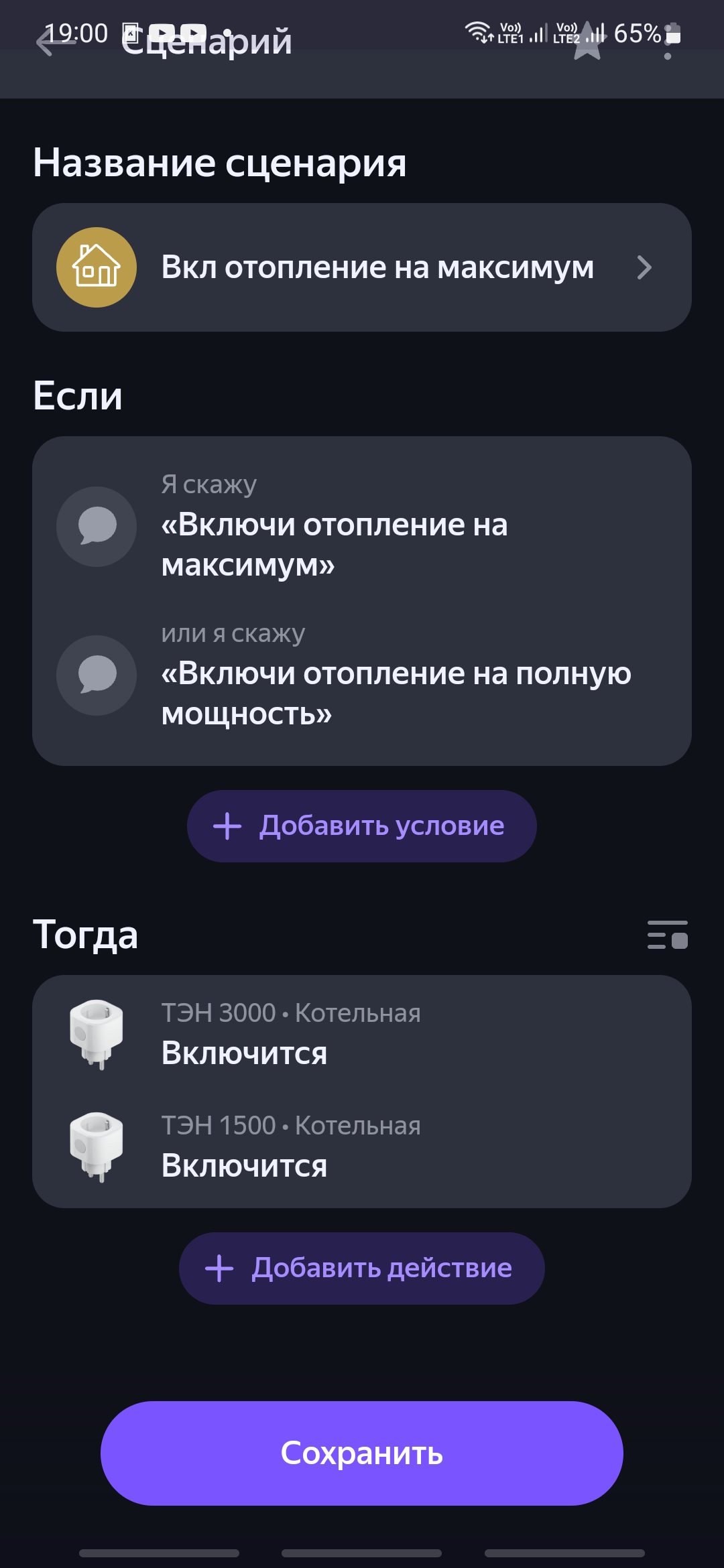The image size is (724, 1568).
Task: Go back using the top-left arrow
Action: [x=52, y=43]
